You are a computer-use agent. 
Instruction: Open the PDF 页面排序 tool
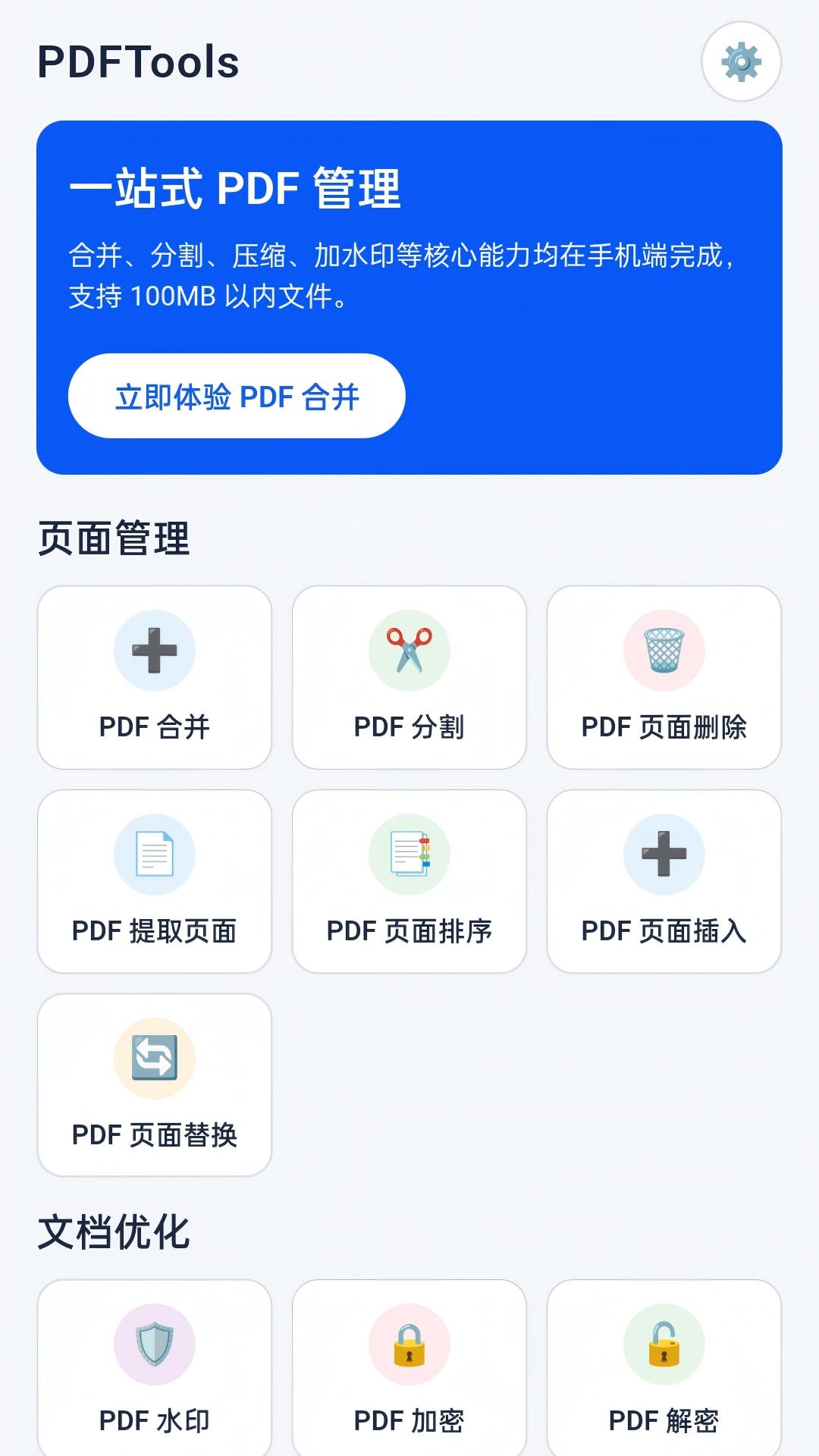click(x=409, y=880)
